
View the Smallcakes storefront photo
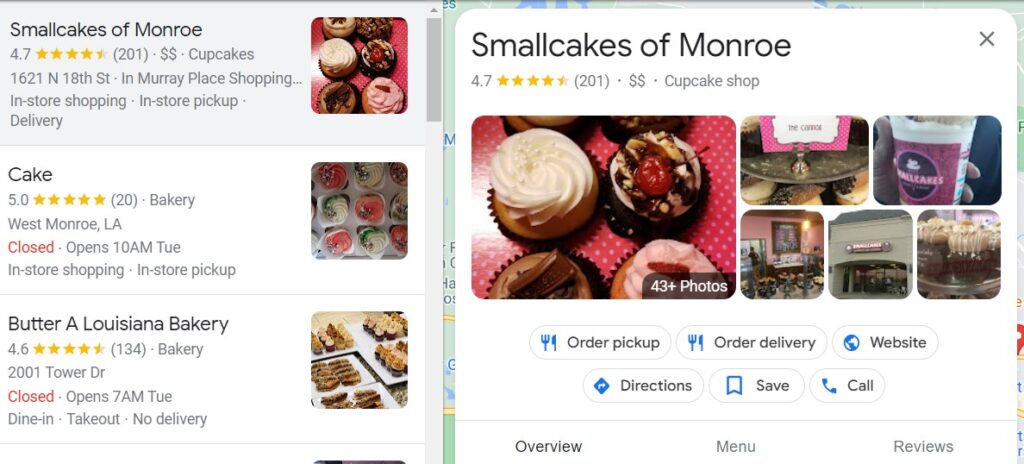870,254
